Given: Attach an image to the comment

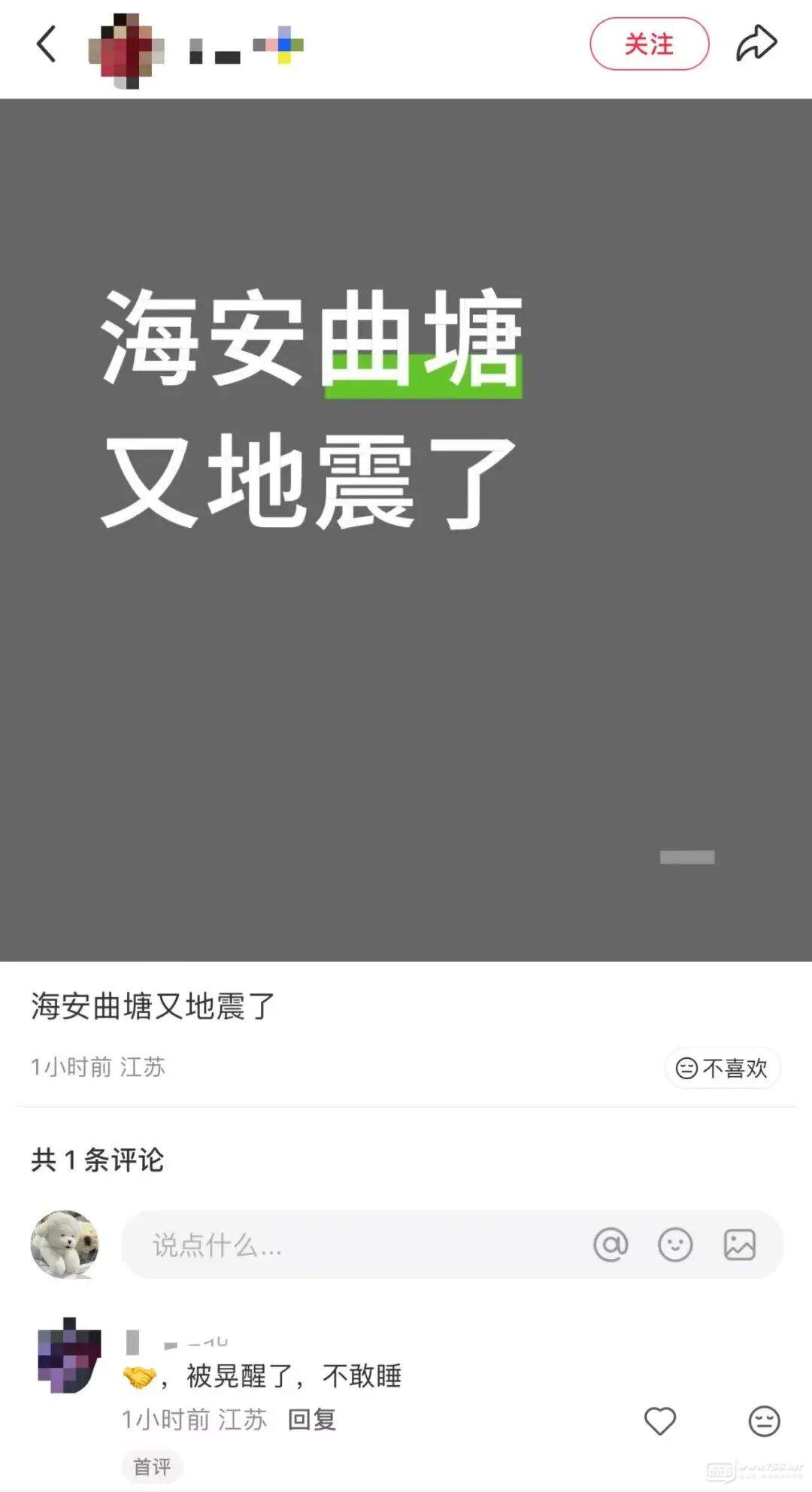Looking at the screenshot, I should 739,1245.
